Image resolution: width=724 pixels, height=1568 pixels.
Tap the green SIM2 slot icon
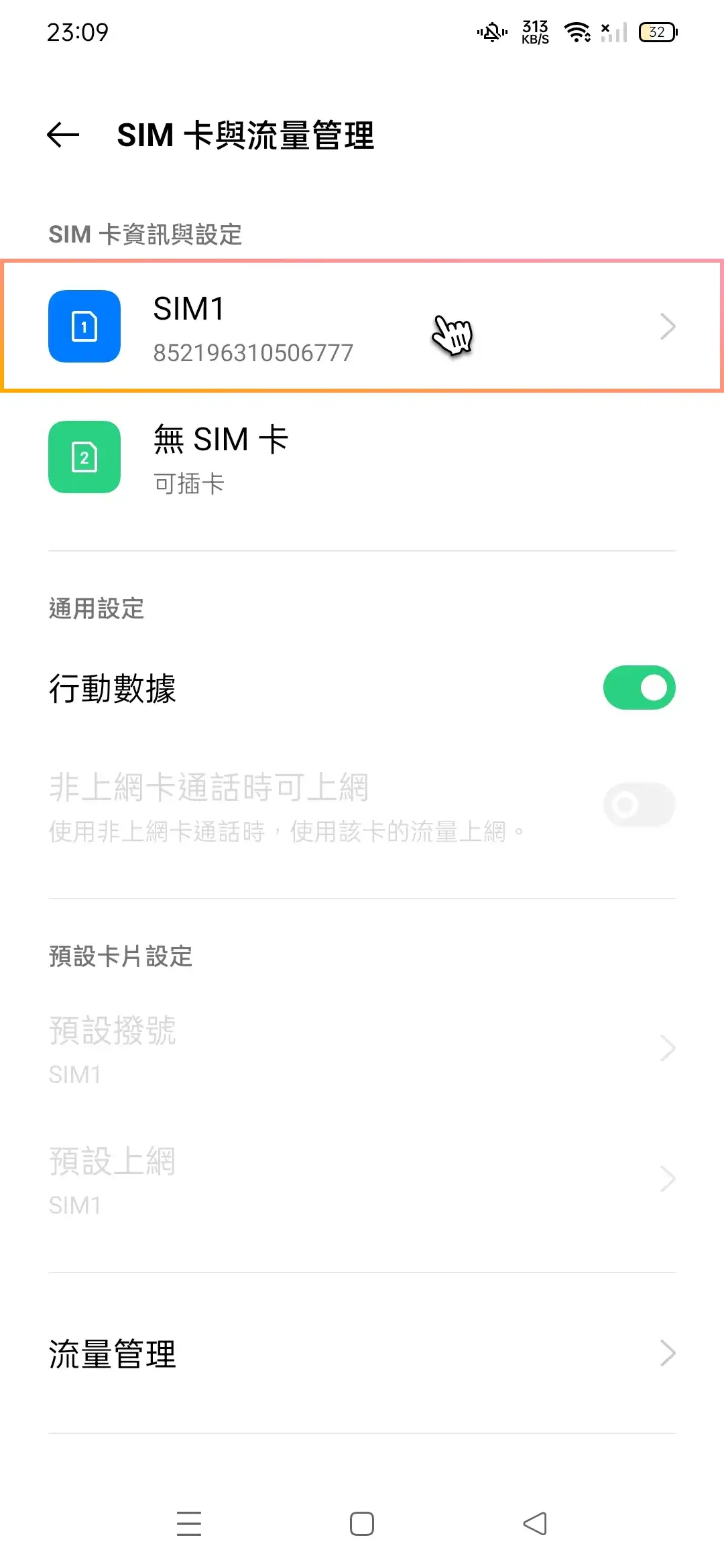point(84,458)
